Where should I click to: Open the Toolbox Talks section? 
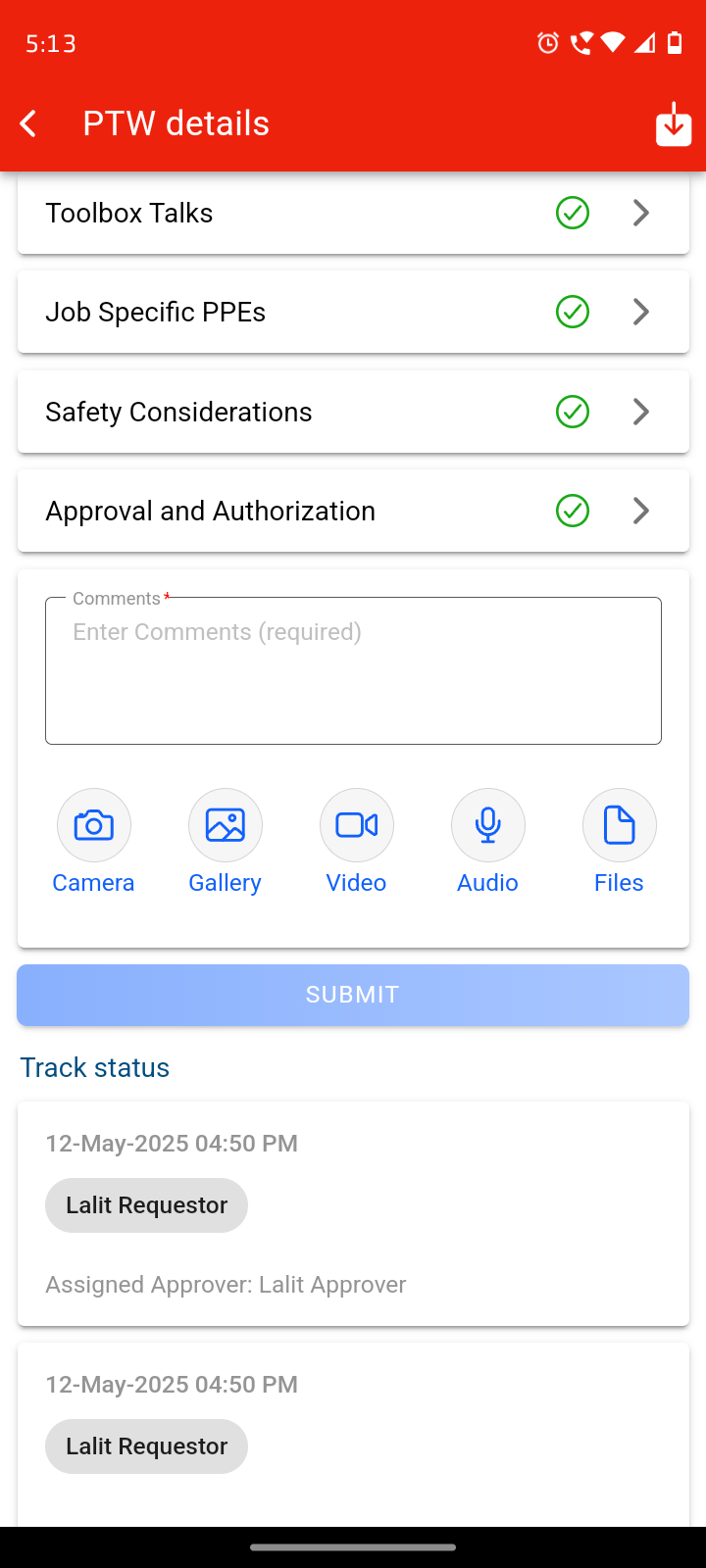click(353, 213)
